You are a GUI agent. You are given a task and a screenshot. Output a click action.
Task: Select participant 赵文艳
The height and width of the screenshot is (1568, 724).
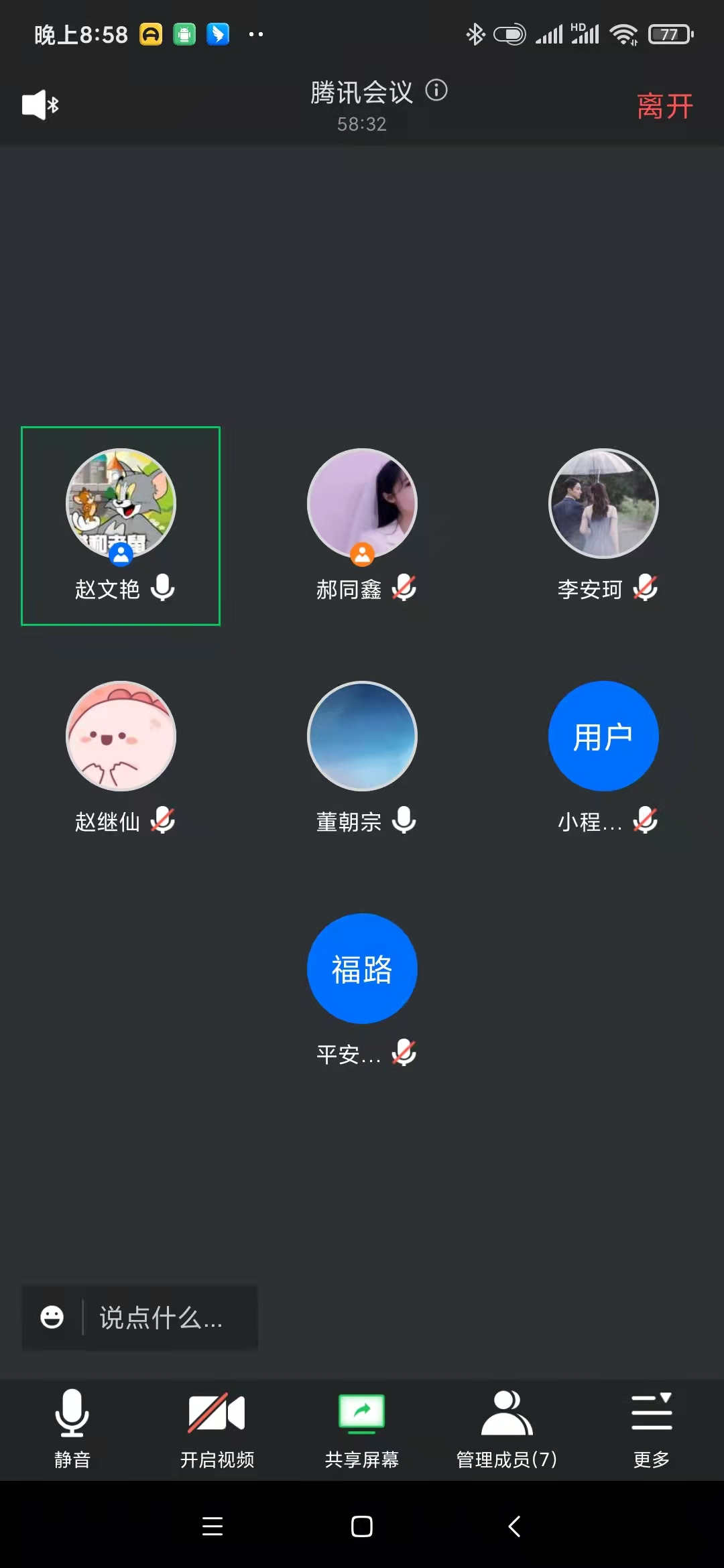[121, 525]
